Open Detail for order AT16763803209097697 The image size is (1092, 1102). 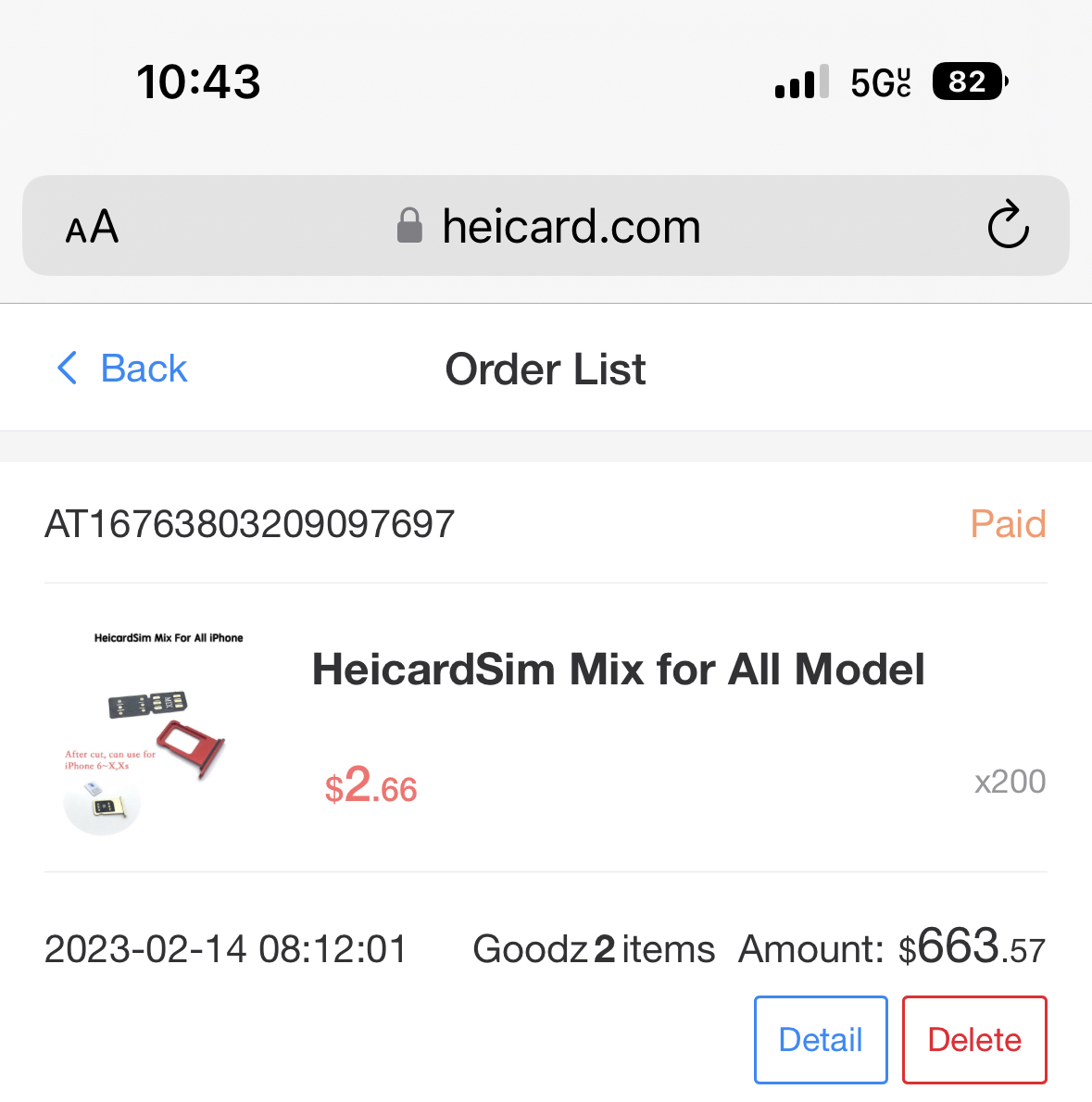click(821, 1039)
